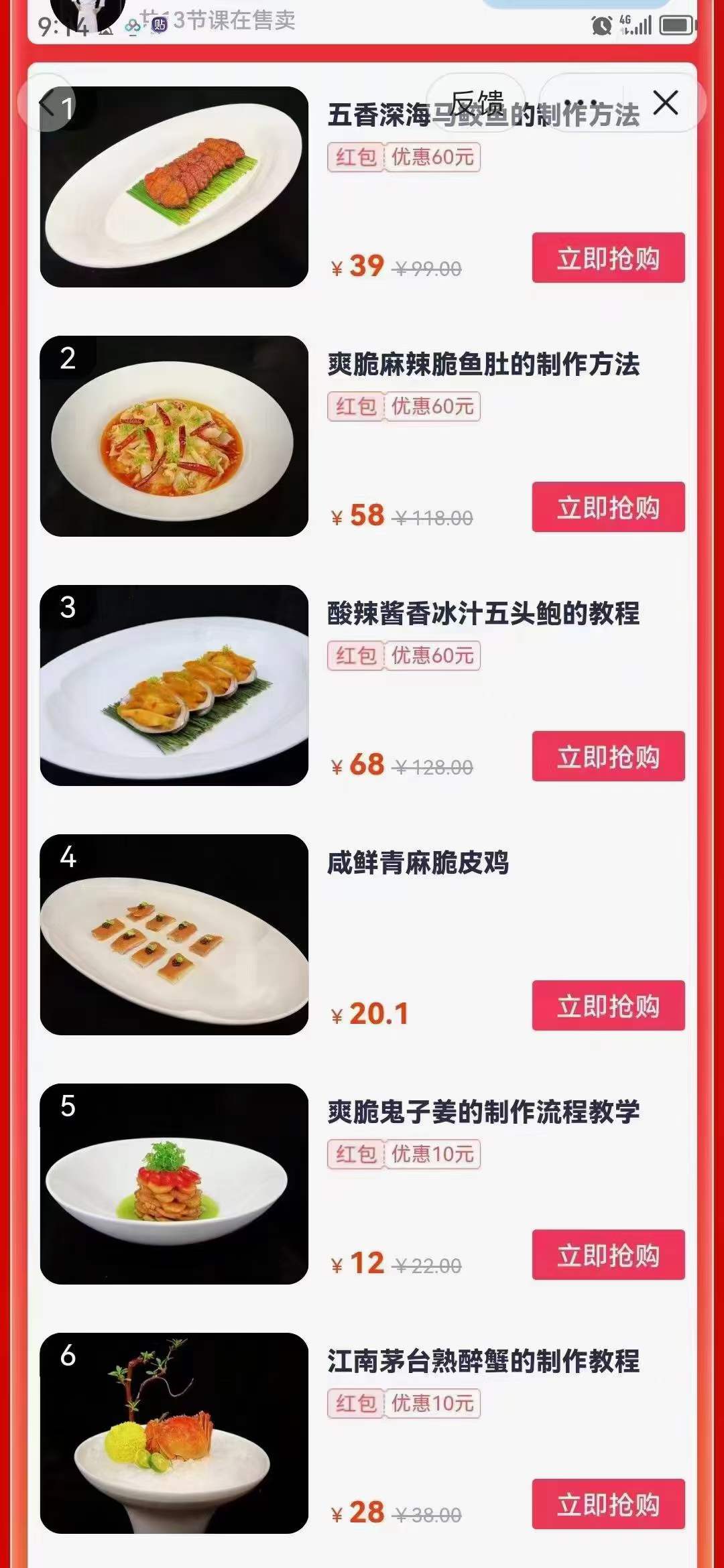Tap 立即抢购 for 五香深海马鲛鱼 course
The image size is (724, 1568).
click(x=607, y=257)
